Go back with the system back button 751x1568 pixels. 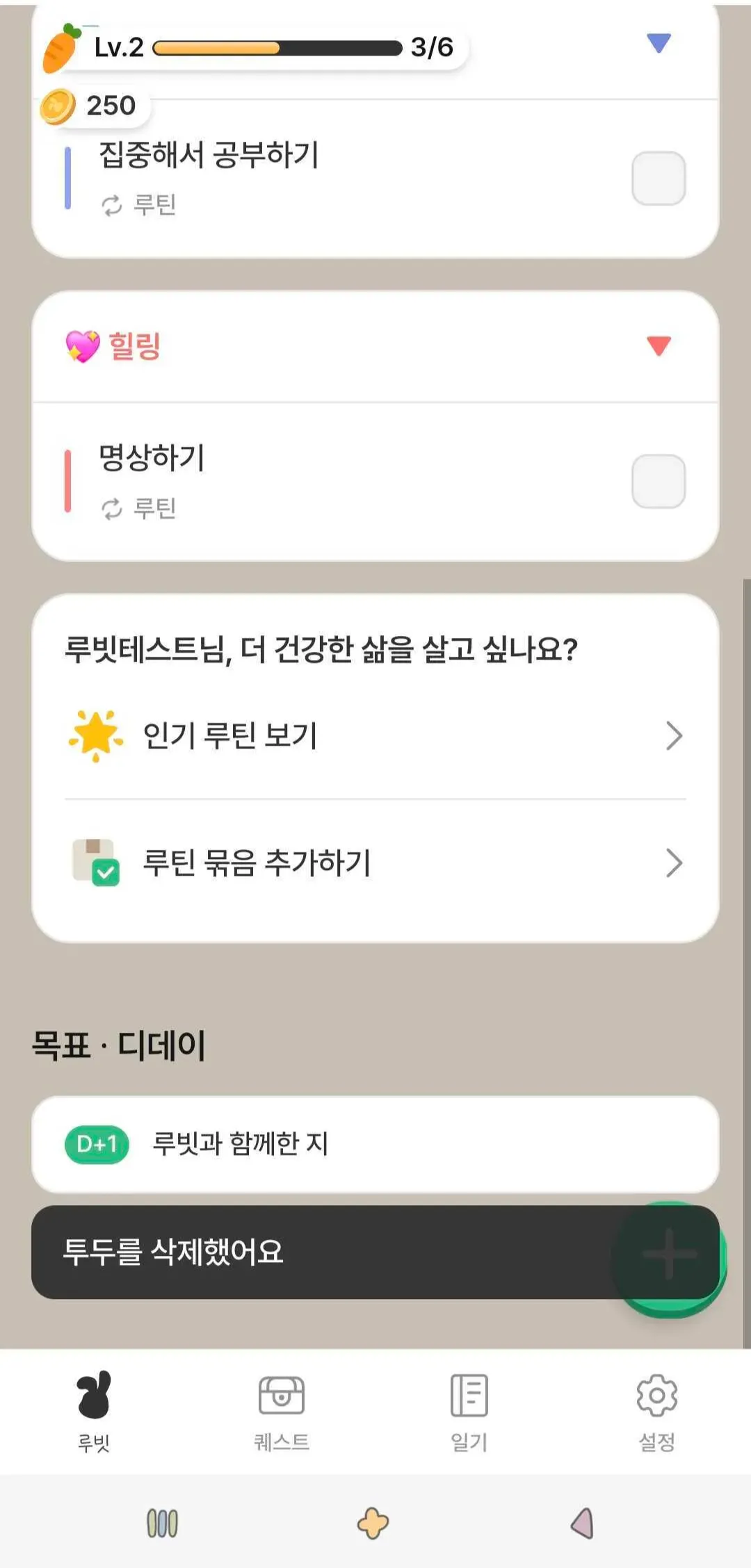click(x=582, y=1523)
